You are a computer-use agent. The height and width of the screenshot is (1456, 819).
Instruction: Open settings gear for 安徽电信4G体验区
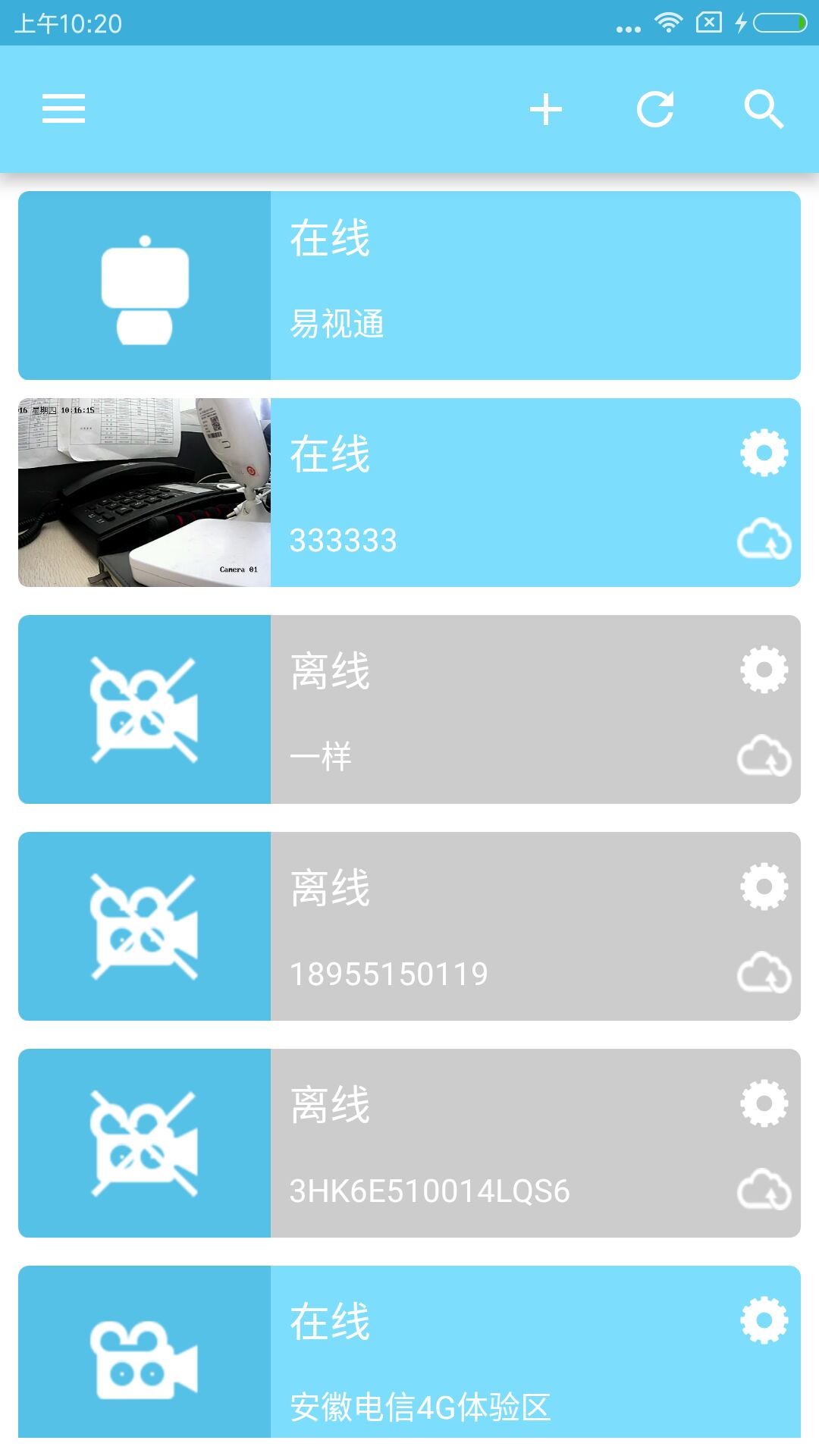coord(764,1320)
